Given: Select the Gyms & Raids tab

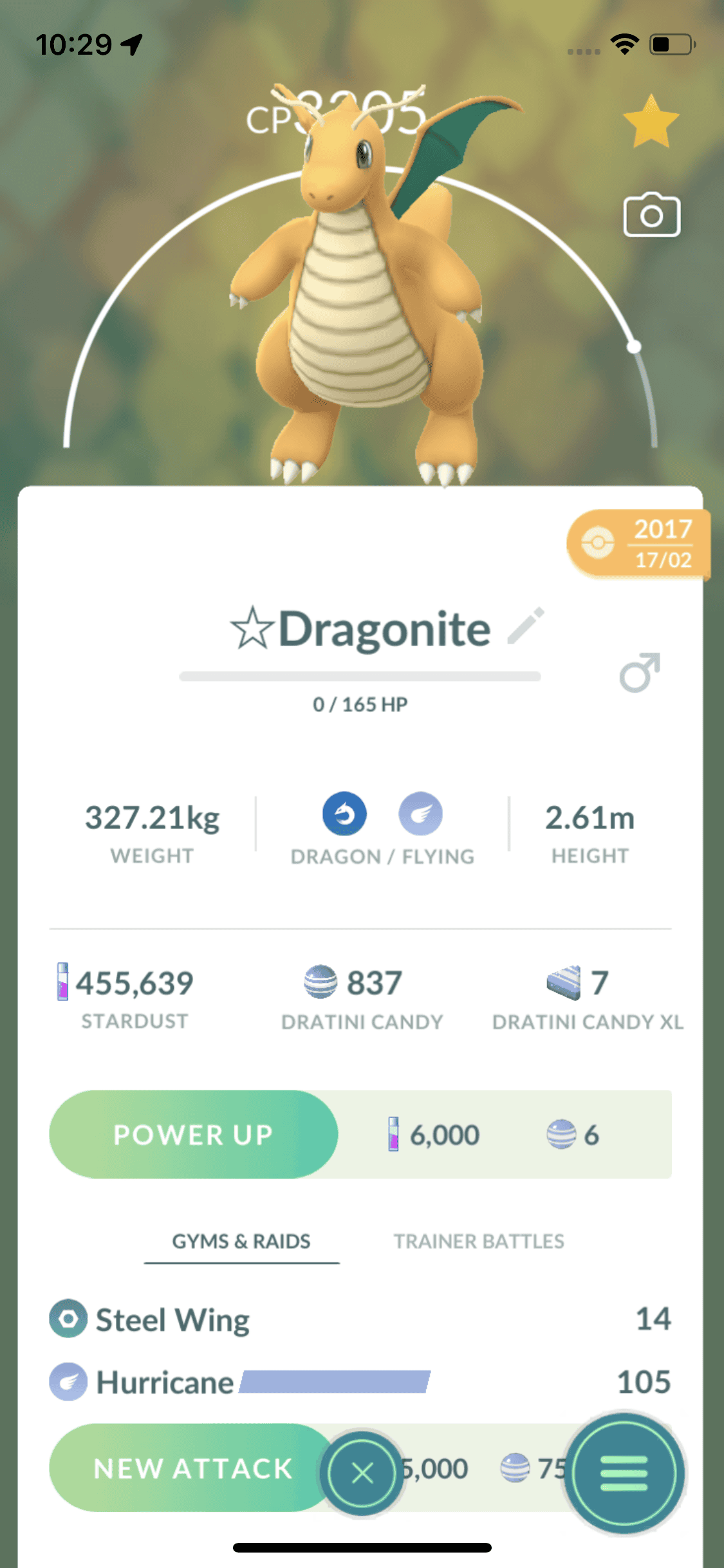Looking at the screenshot, I should [241, 1241].
